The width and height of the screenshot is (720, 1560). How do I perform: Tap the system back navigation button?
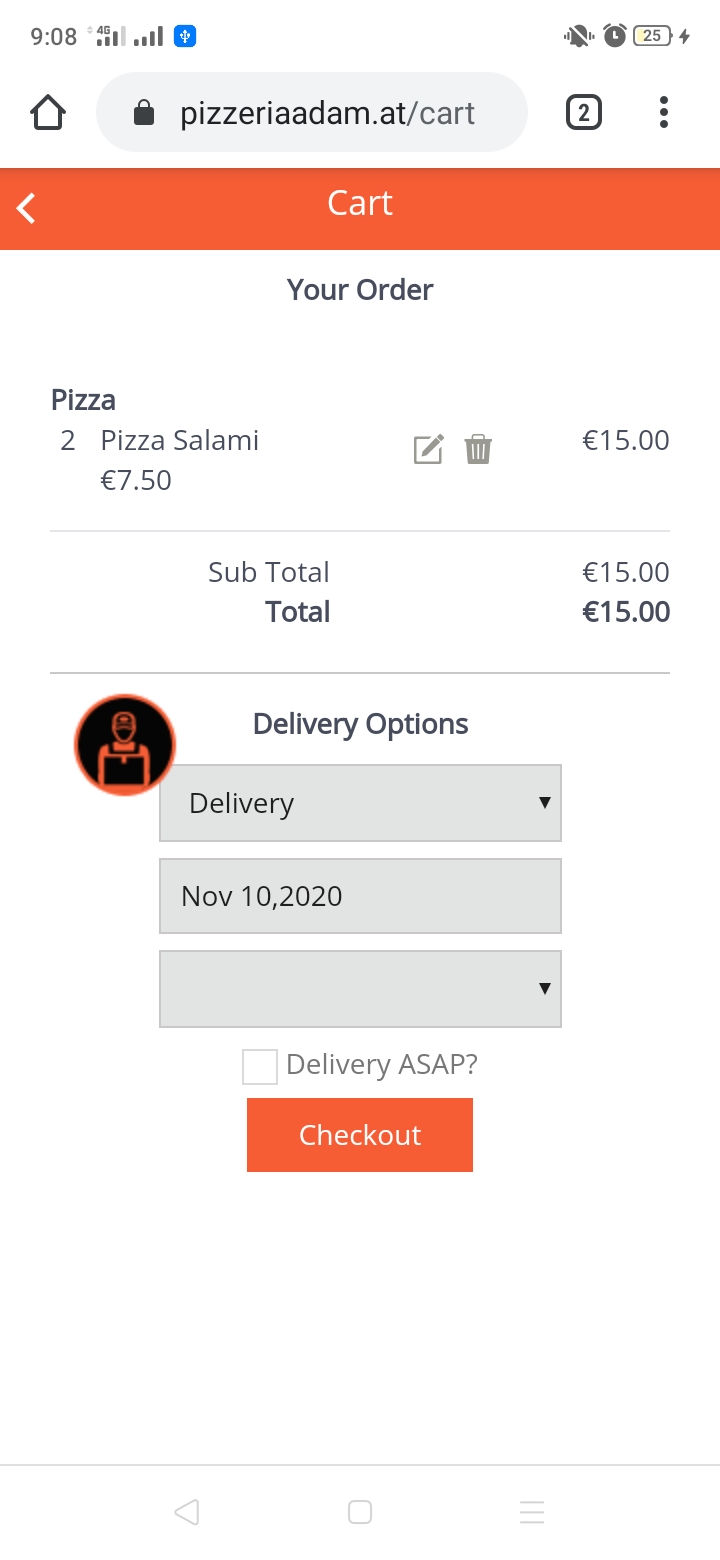point(187,1511)
